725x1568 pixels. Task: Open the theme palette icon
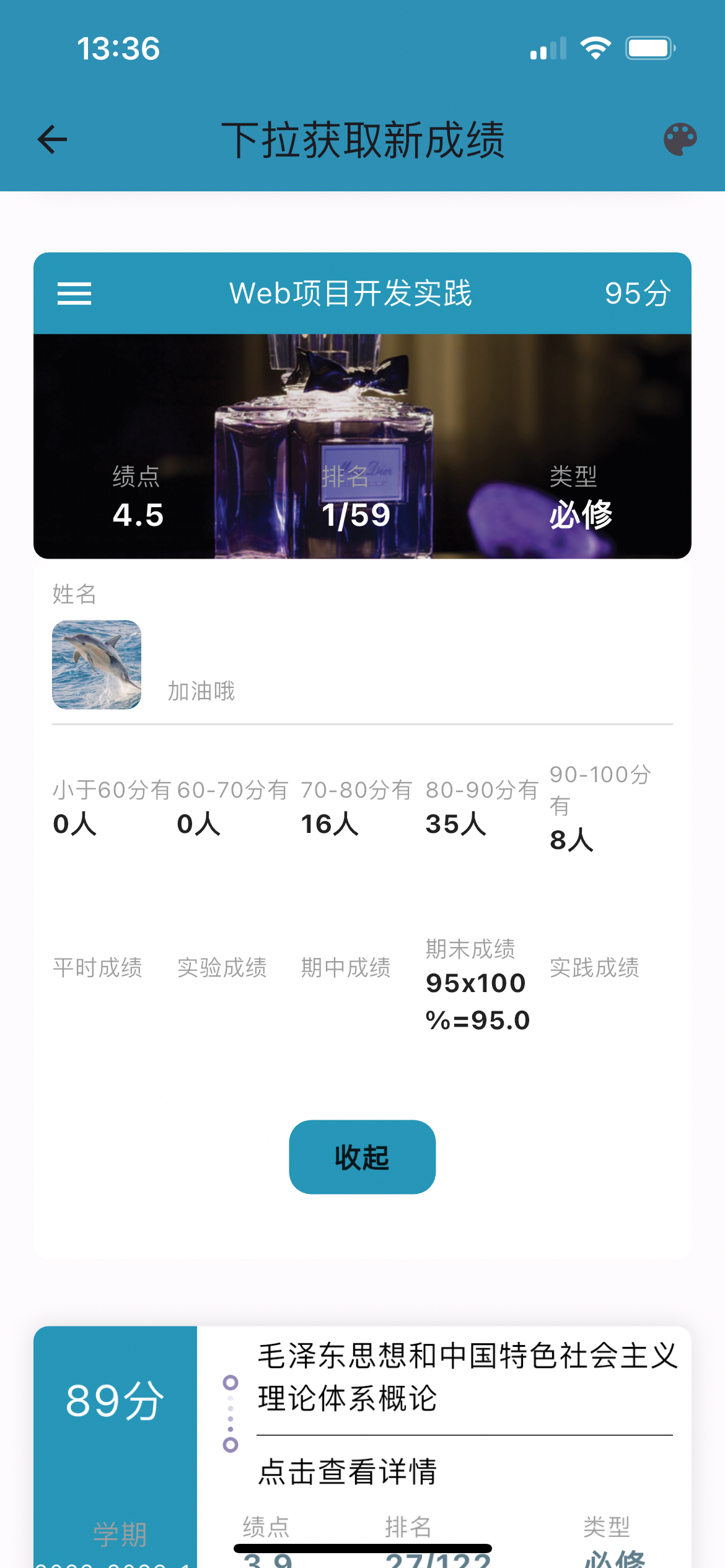click(x=680, y=139)
